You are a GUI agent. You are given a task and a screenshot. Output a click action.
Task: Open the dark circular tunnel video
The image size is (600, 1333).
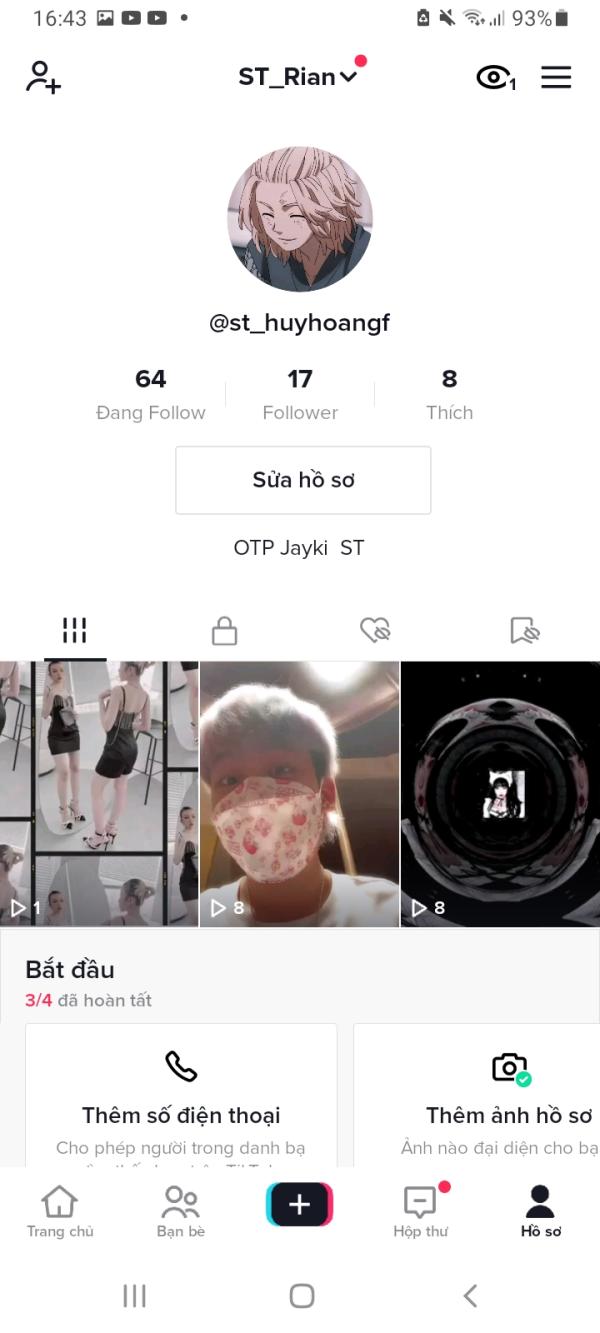(500, 794)
